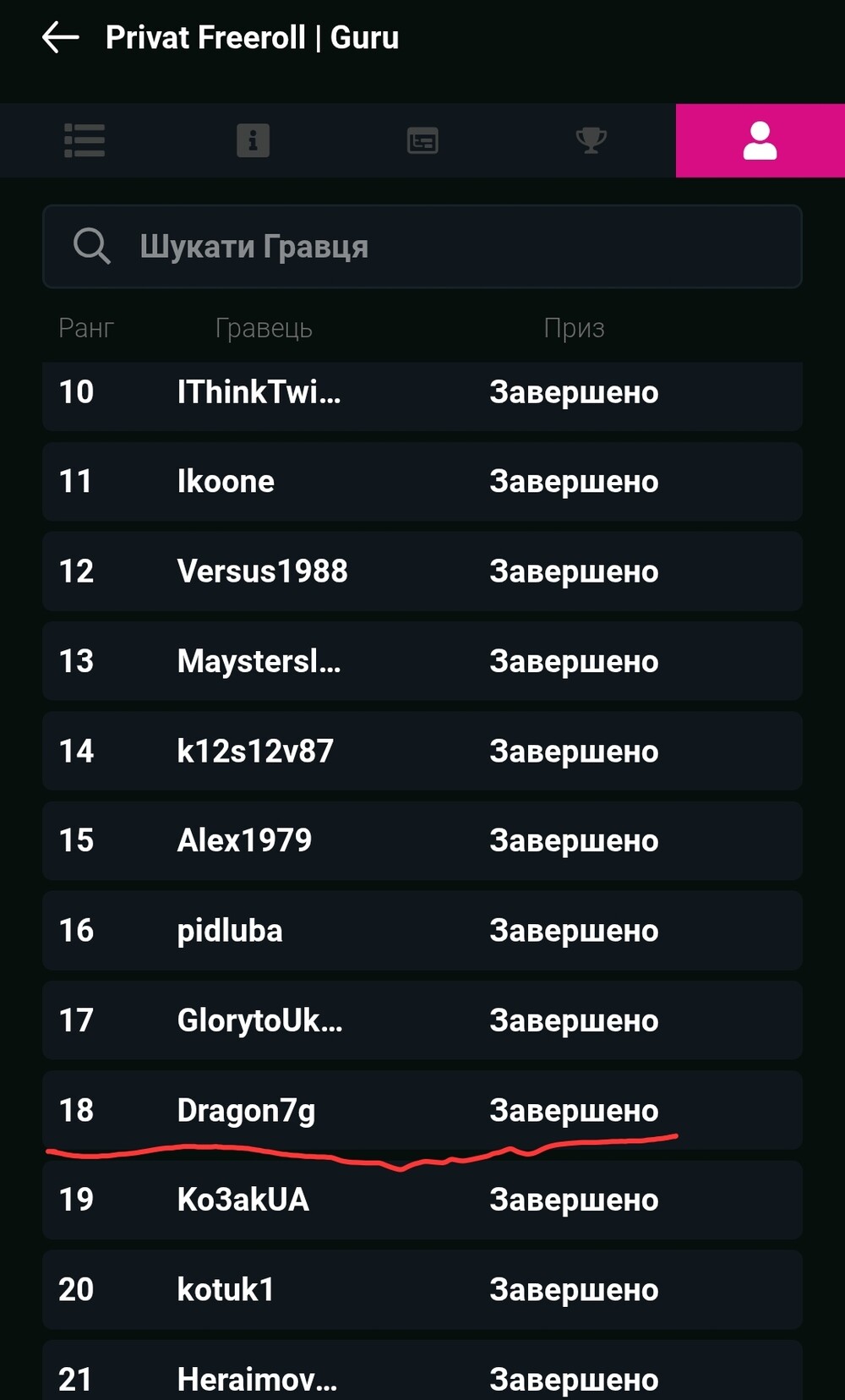Select player k12s12v87
Screen dimensions: 845x1400
click(422, 751)
